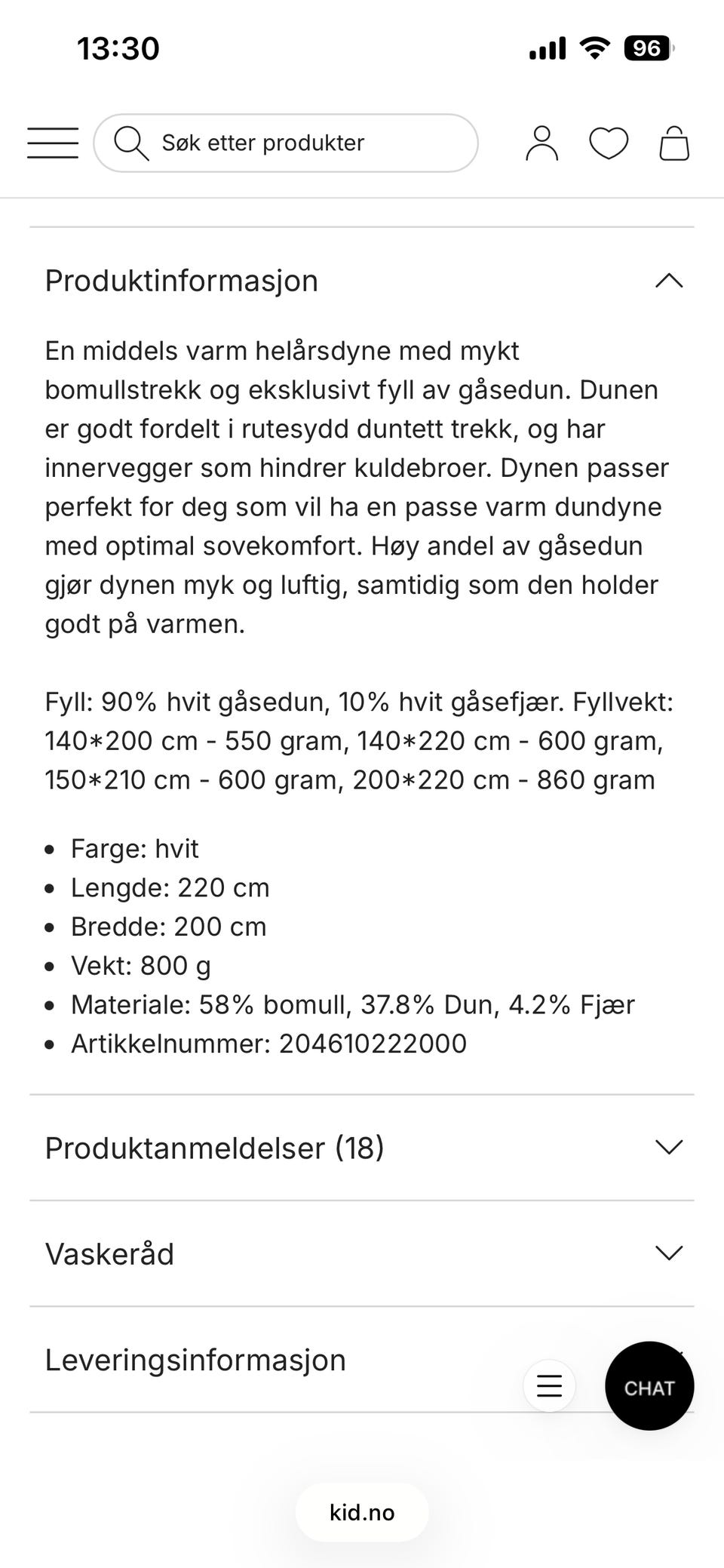
Task: Expand Produktanmeldelser (18) reviews
Action: (x=667, y=1147)
